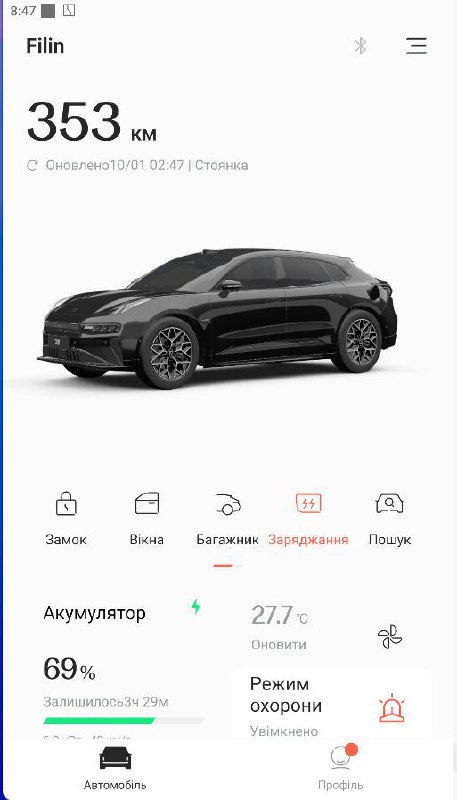Viewport: 457px width, 800px height.
Task: Tap Пошук to locate the car
Action: 390,519
